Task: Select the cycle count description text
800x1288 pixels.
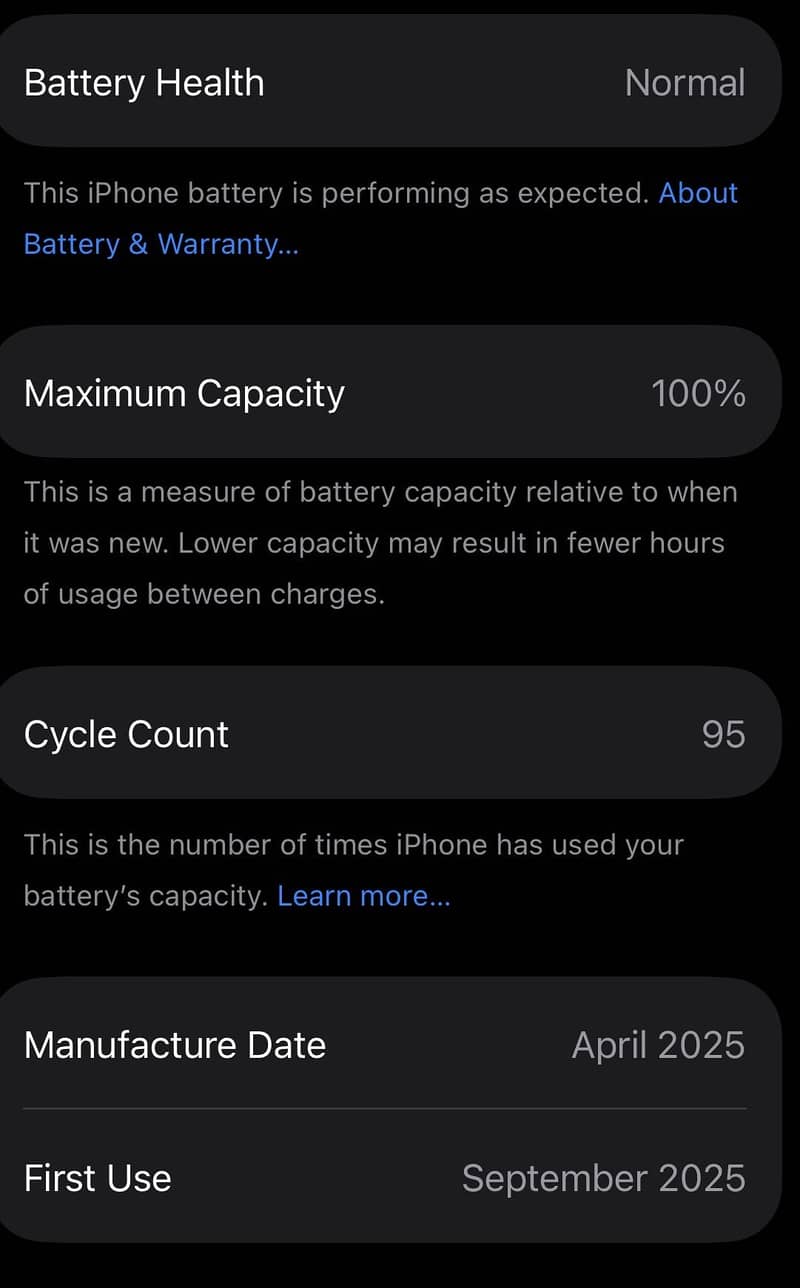Action: (353, 869)
